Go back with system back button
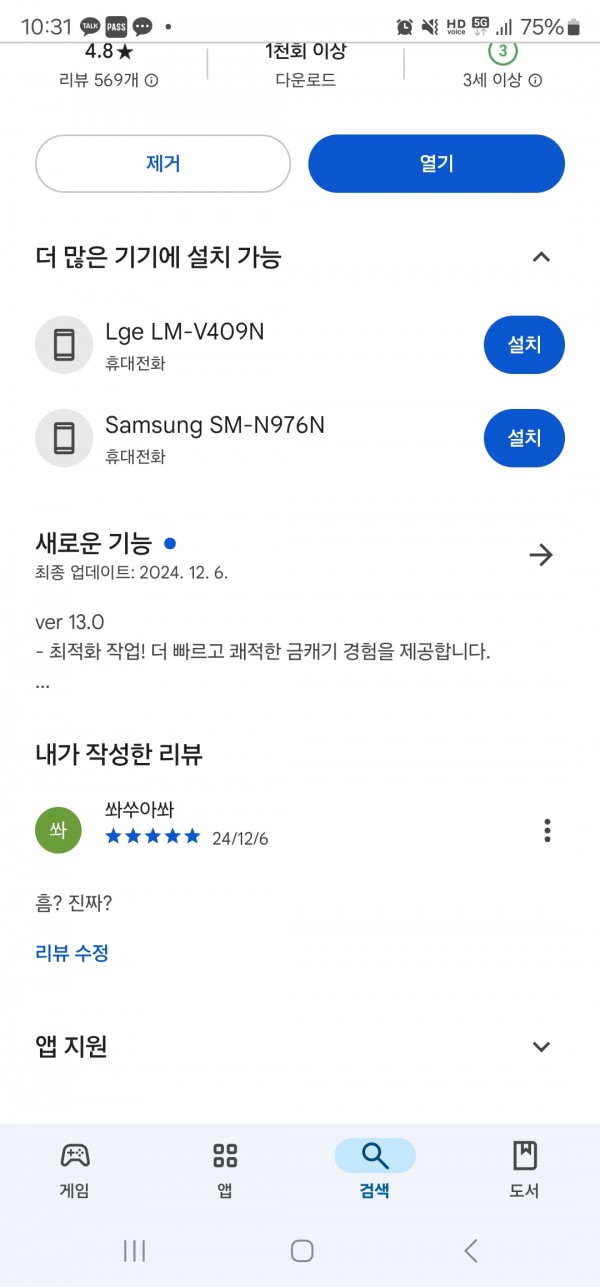600x1287 pixels. [471, 1250]
